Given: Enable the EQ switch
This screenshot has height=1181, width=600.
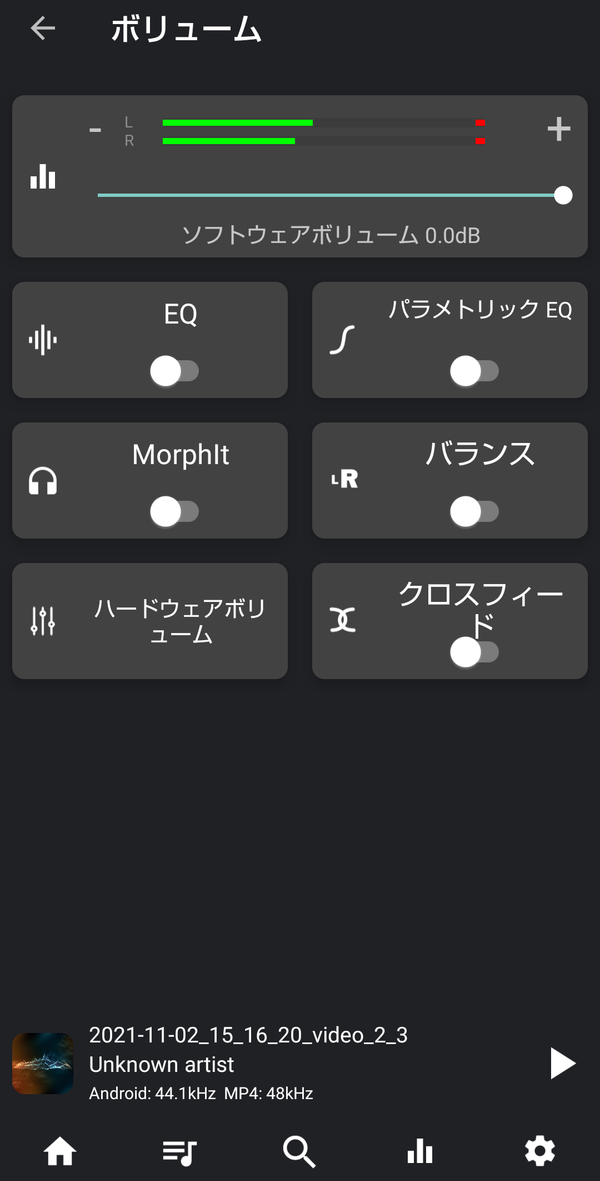Looking at the screenshot, I should 174,371.
